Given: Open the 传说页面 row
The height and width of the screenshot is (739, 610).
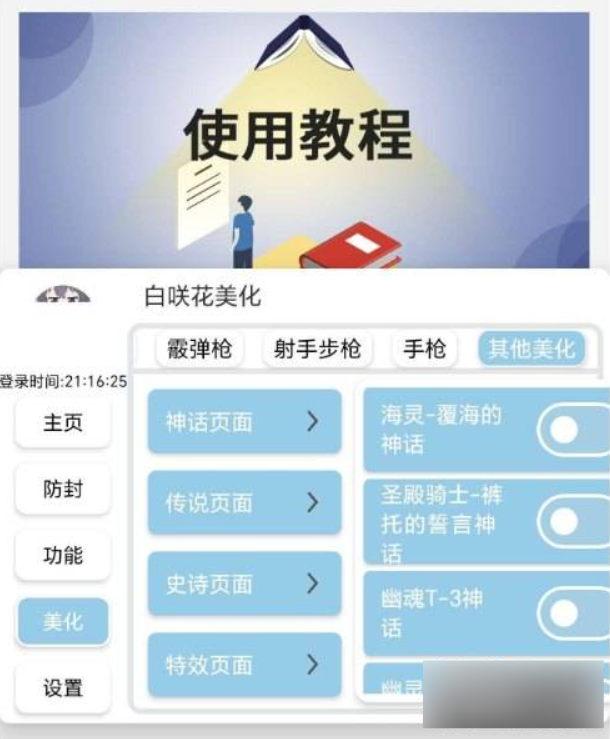Looking at the screenshot, I should click(244, 503).
